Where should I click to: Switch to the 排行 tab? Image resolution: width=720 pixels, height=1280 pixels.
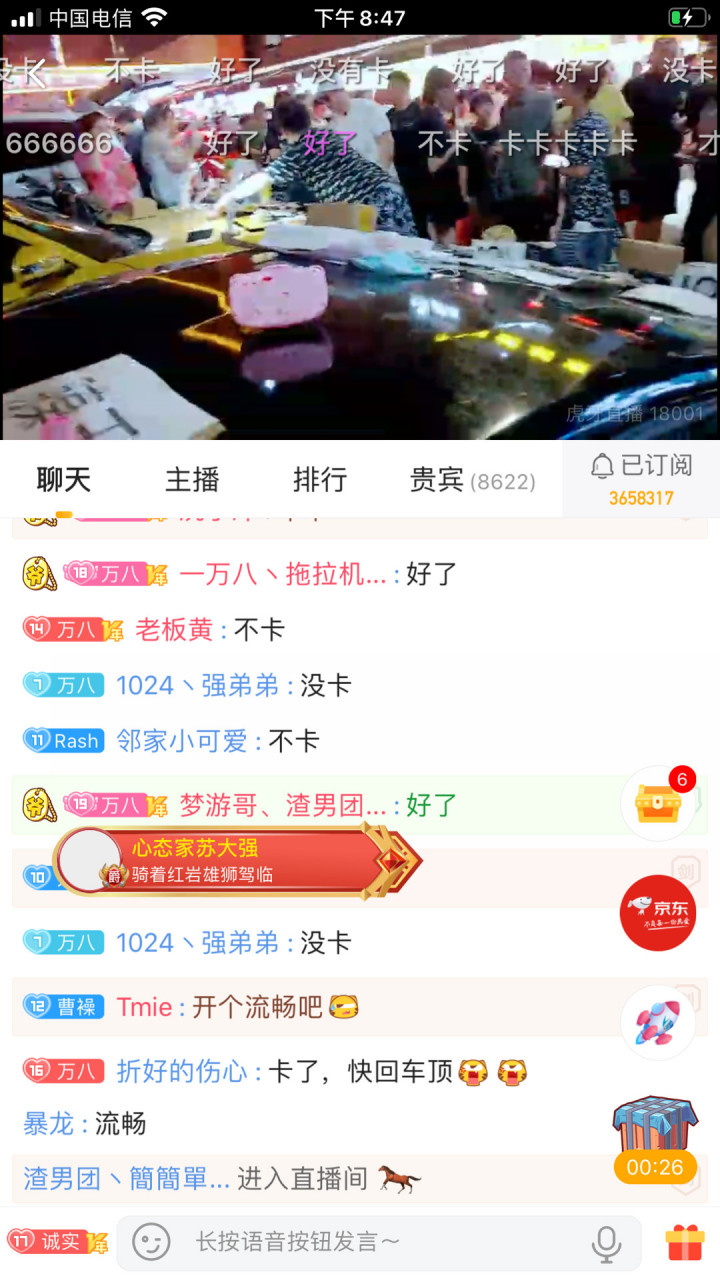319,480
